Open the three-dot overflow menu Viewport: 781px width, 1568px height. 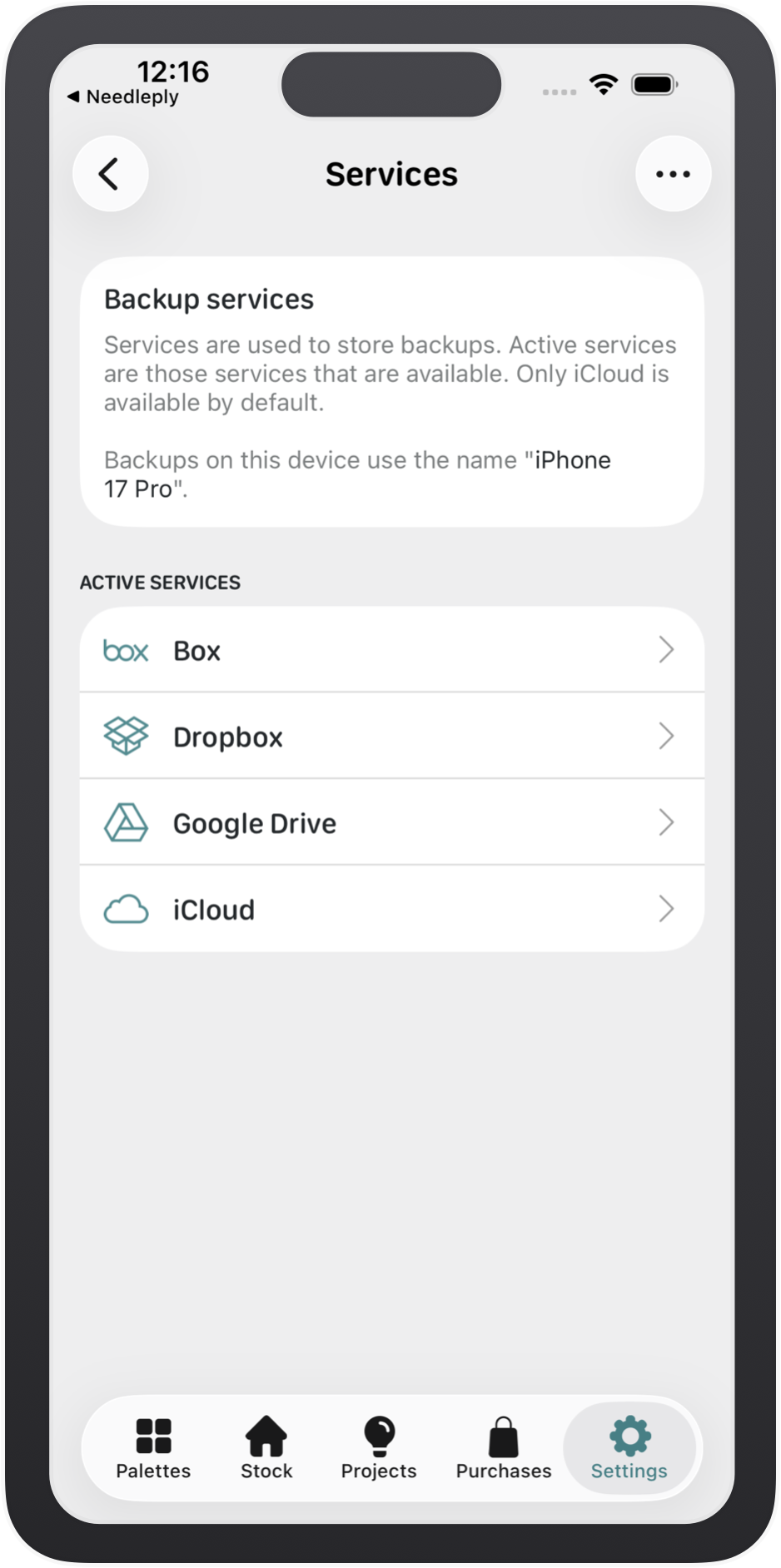point(673,174)
